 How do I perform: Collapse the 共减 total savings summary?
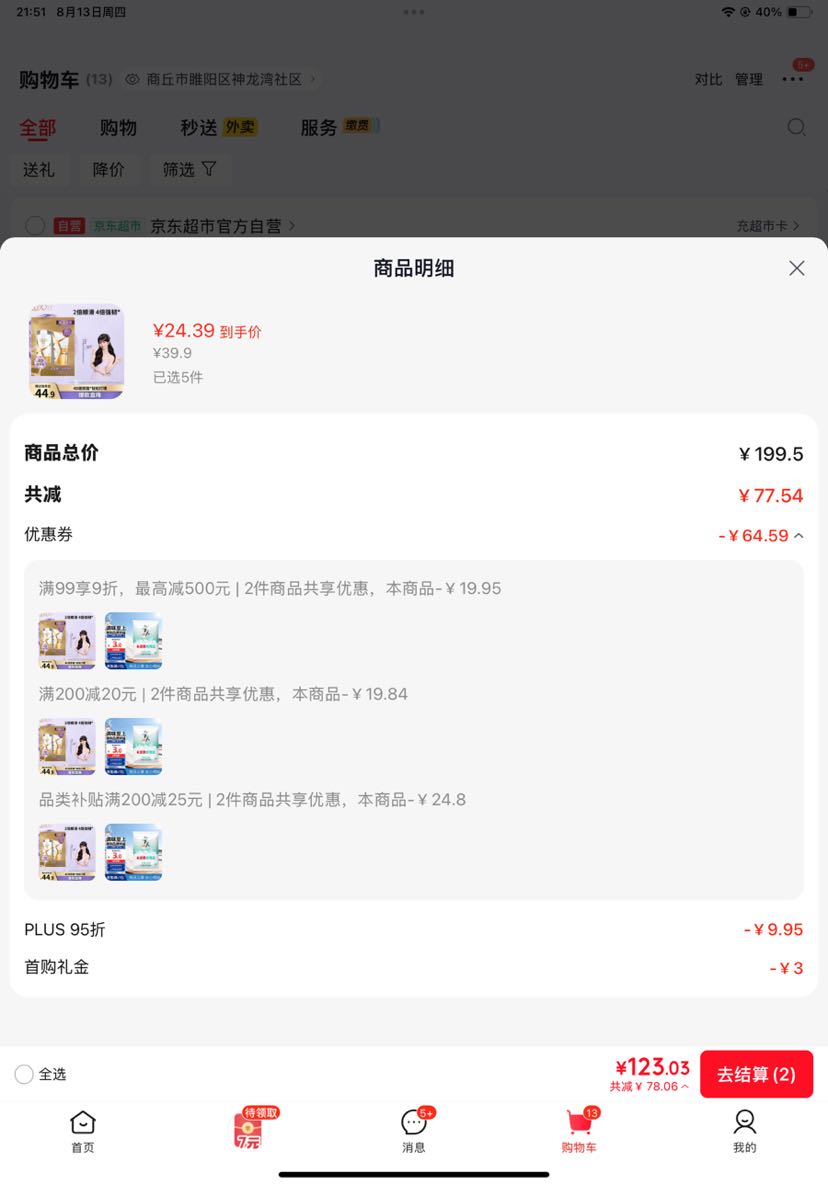650,1087
